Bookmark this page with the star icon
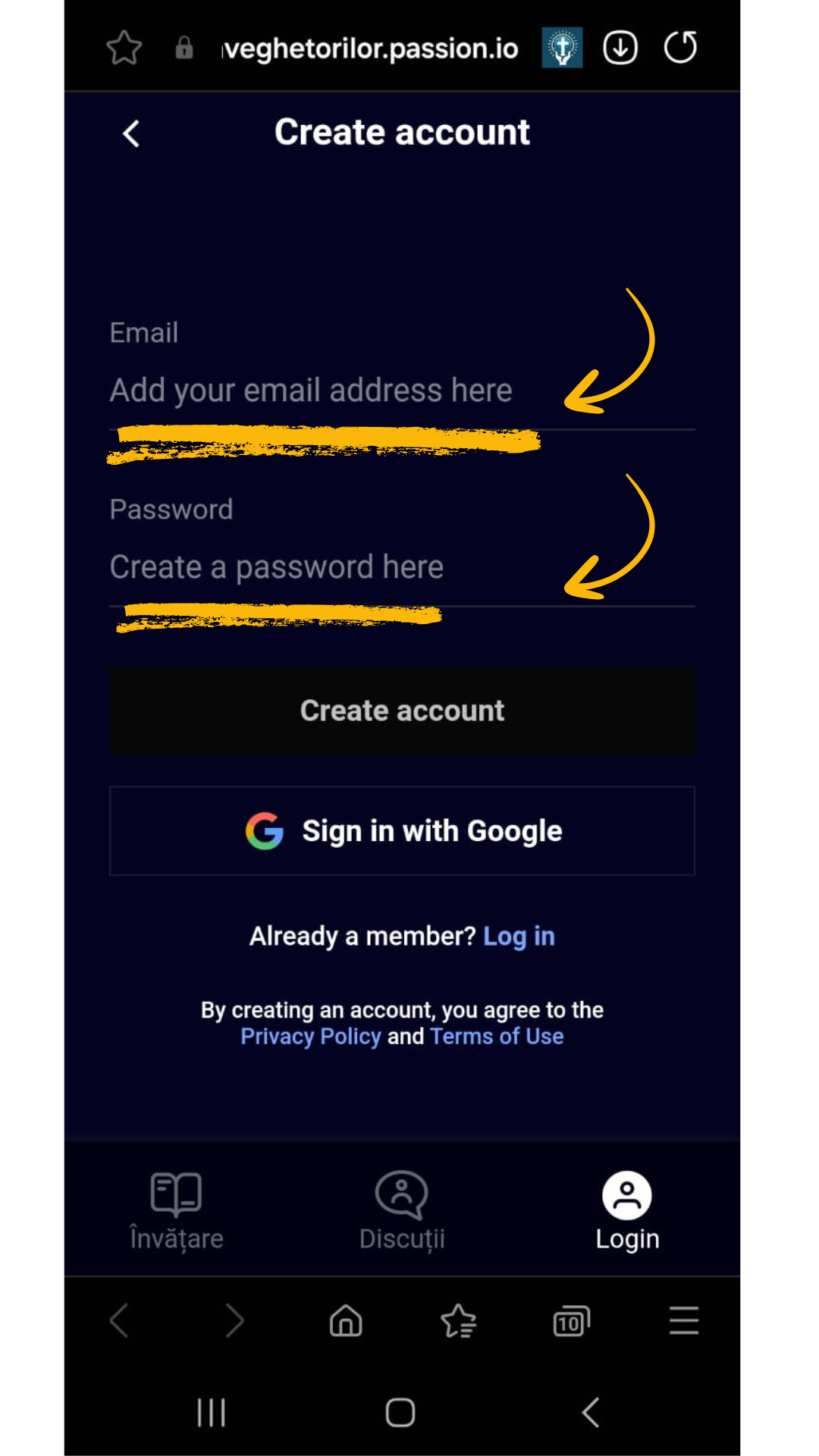819x1456 pixels. [x=124, y=48]
